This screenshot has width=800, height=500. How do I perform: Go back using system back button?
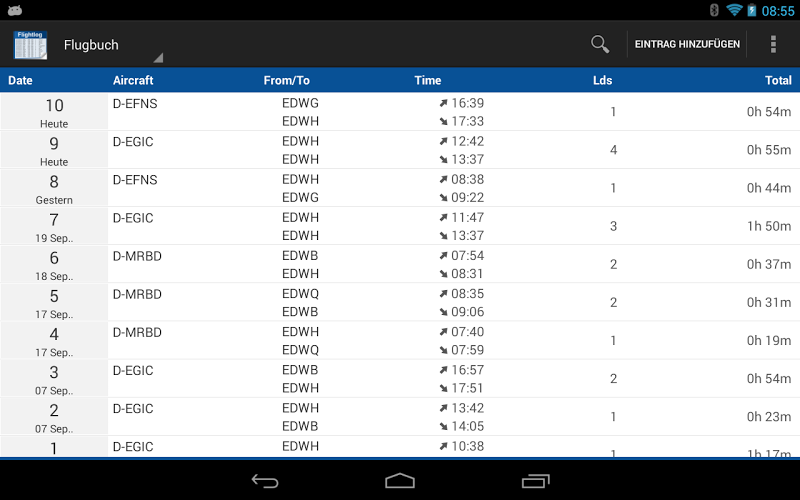point(265,481)
